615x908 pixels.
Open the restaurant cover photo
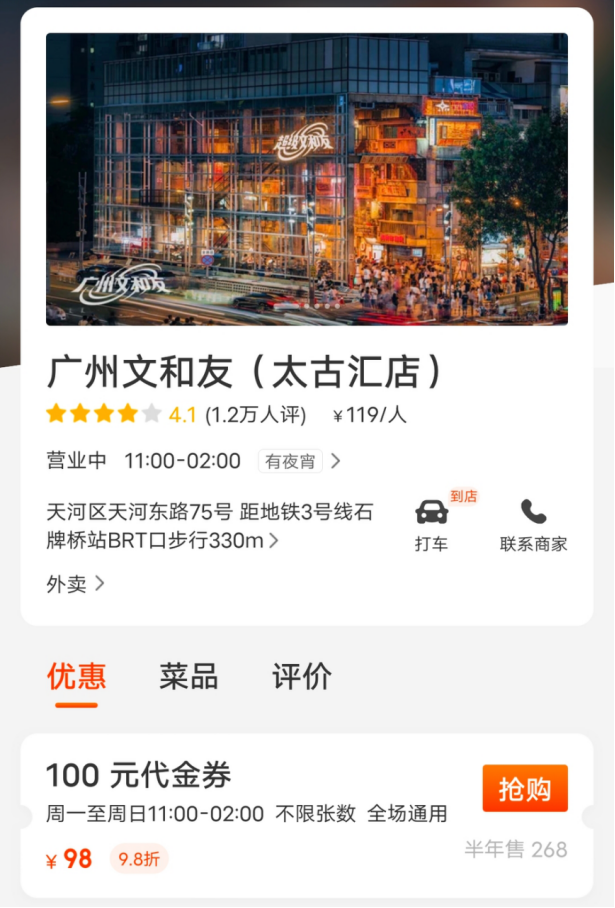(307, 179)
